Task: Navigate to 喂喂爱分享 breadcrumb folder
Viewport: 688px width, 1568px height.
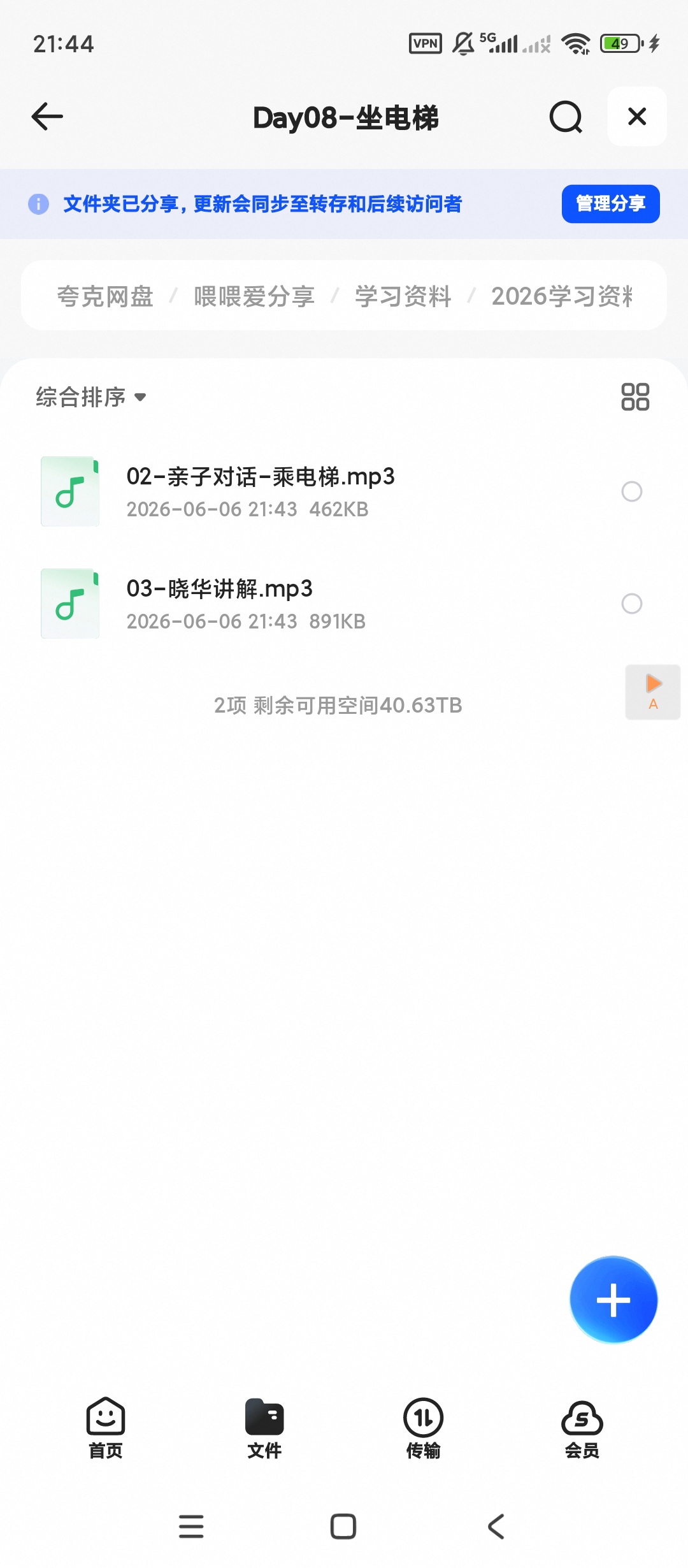Action: tap(254, 296)
